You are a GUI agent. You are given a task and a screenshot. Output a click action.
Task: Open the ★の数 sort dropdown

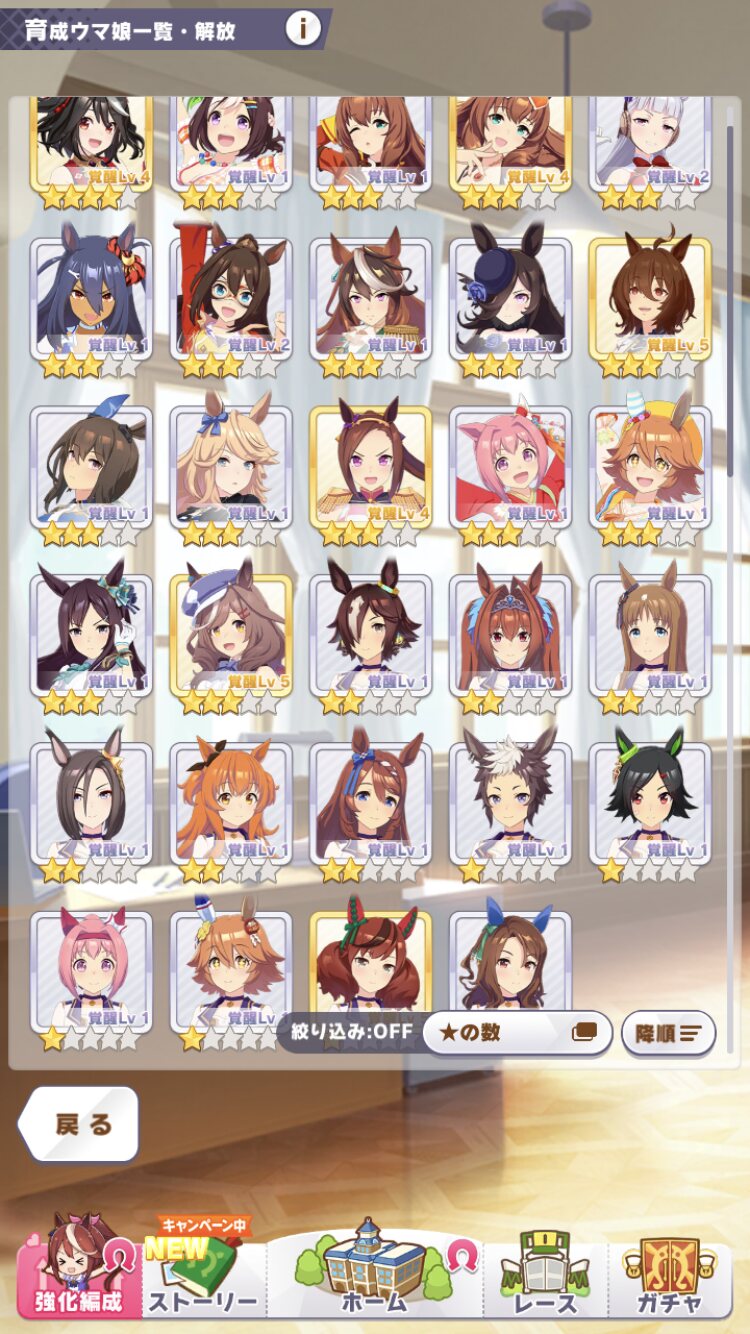point(516,1032)
